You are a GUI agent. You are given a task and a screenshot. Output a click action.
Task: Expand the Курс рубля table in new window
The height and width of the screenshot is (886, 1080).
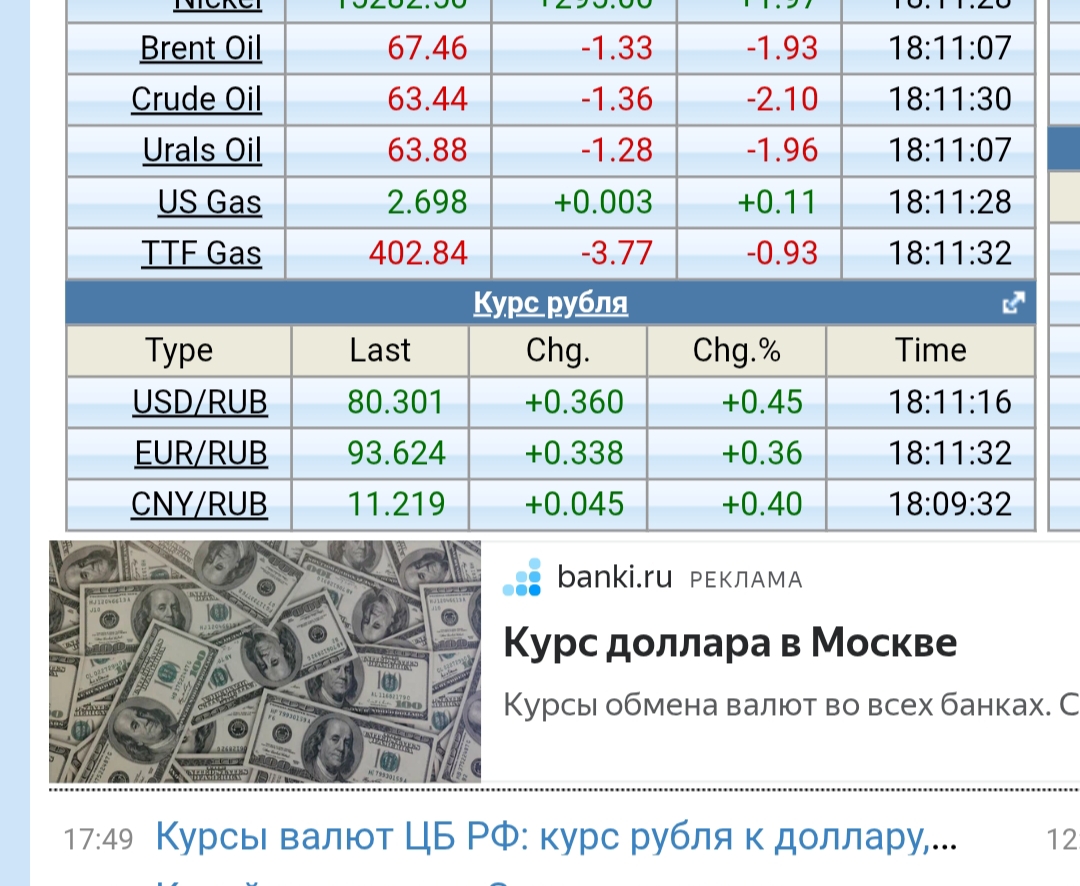pos(1013,303)
